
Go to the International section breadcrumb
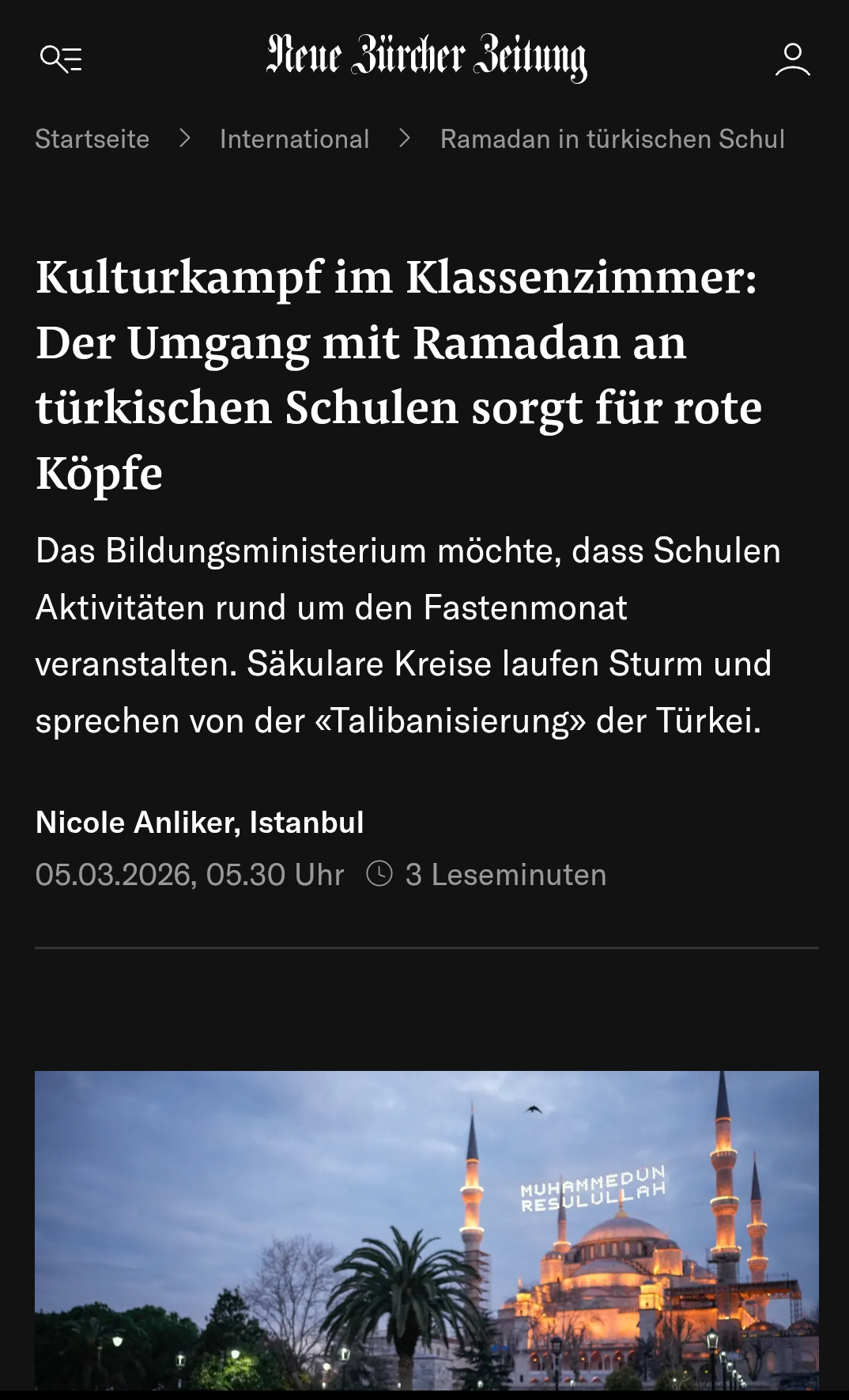point(294,139)
